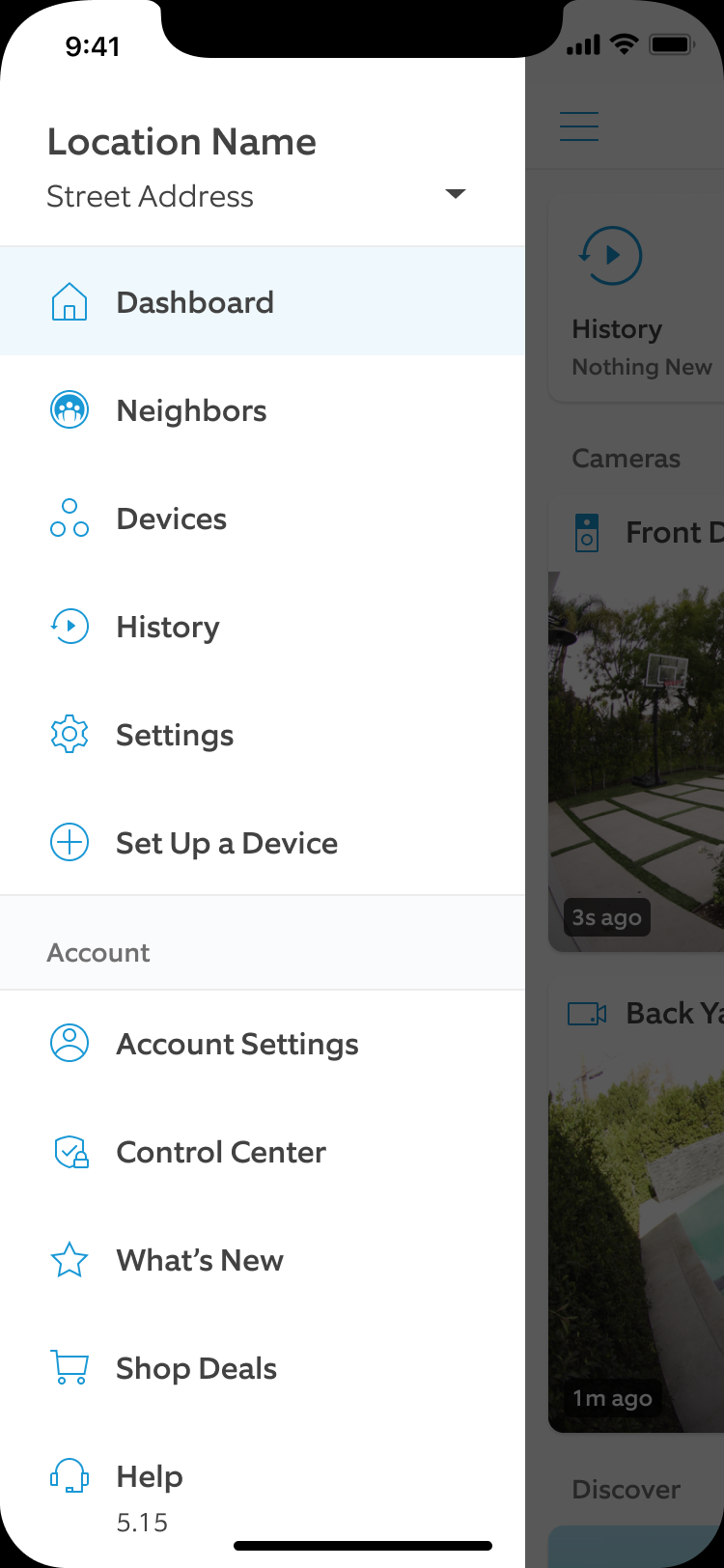Open Account Settings
Image resolution: width=724 pixels, height=1568 pixels.
(x=237, y=1044)
